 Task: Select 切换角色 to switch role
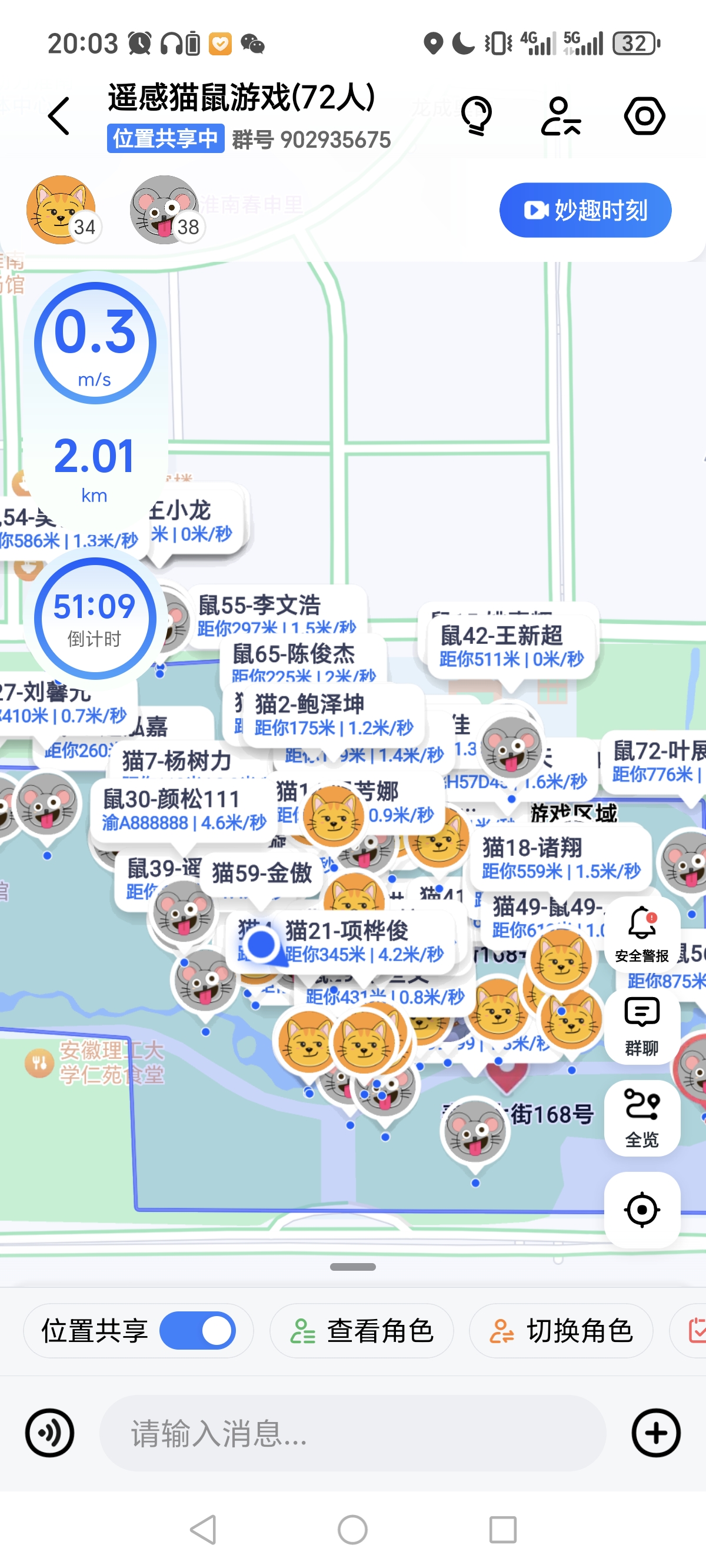(561, 1331)
